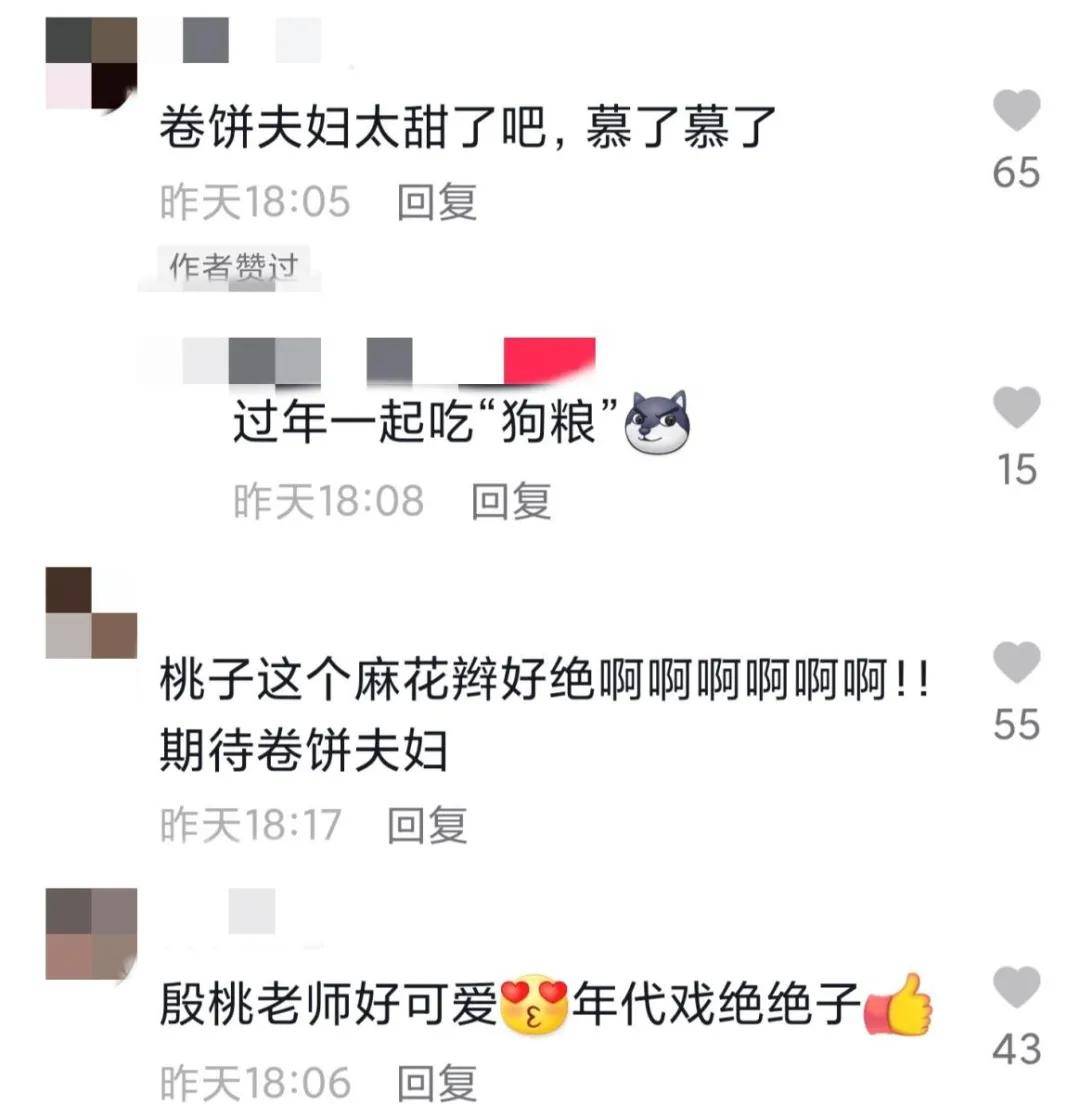
Task: Tap 回复 under the 昨天18:08 reply
Action: pyautogui.click(x=511, y=500)
